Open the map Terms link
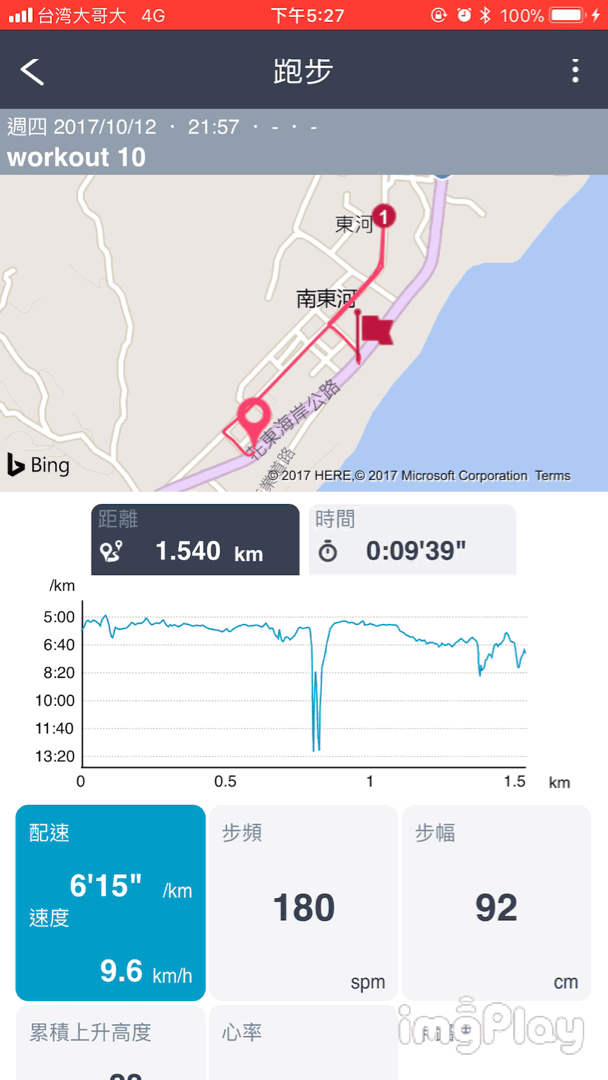The height and width of the screenshot is (1080, 608). 552,476
